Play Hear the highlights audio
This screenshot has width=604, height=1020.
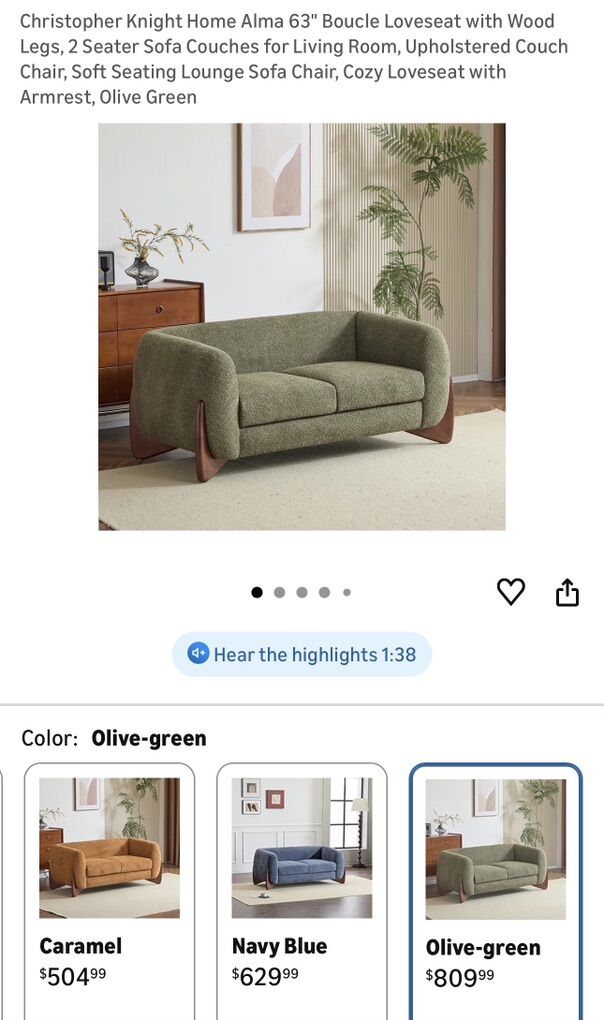301,654
